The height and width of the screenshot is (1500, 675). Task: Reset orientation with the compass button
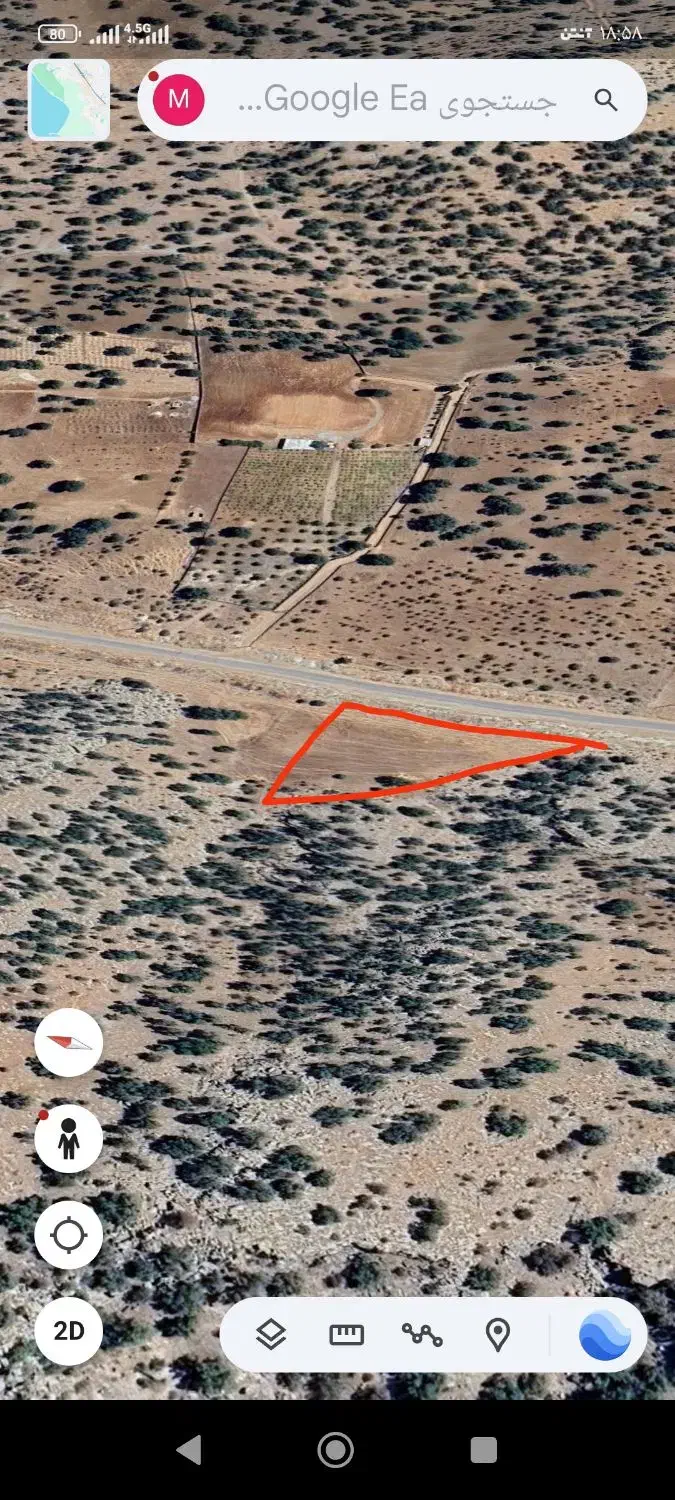pyautogui.click(x=69, y=1042)
